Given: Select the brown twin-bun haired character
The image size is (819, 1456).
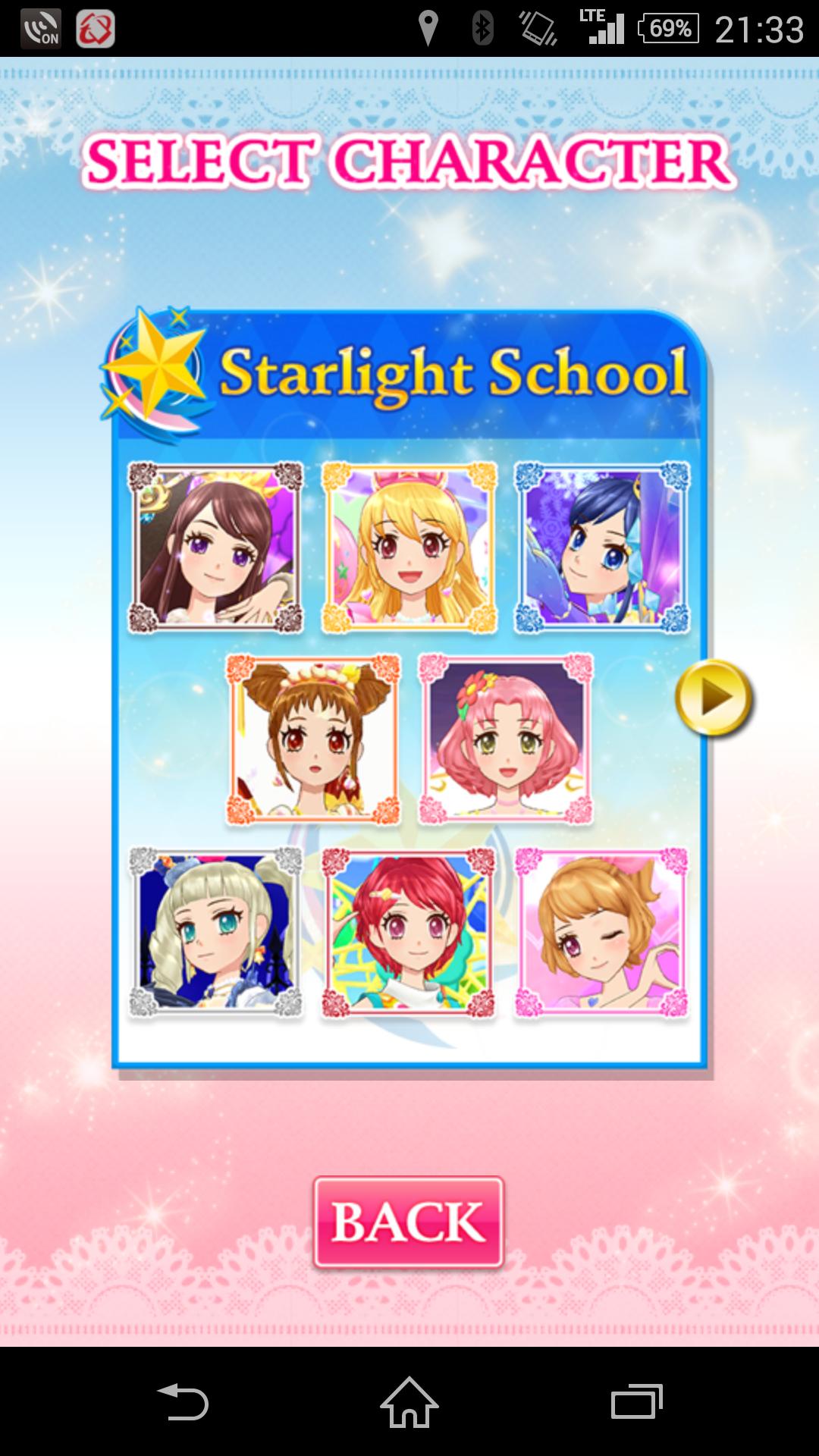Looking at the screenshot, I should click(313, 739).
